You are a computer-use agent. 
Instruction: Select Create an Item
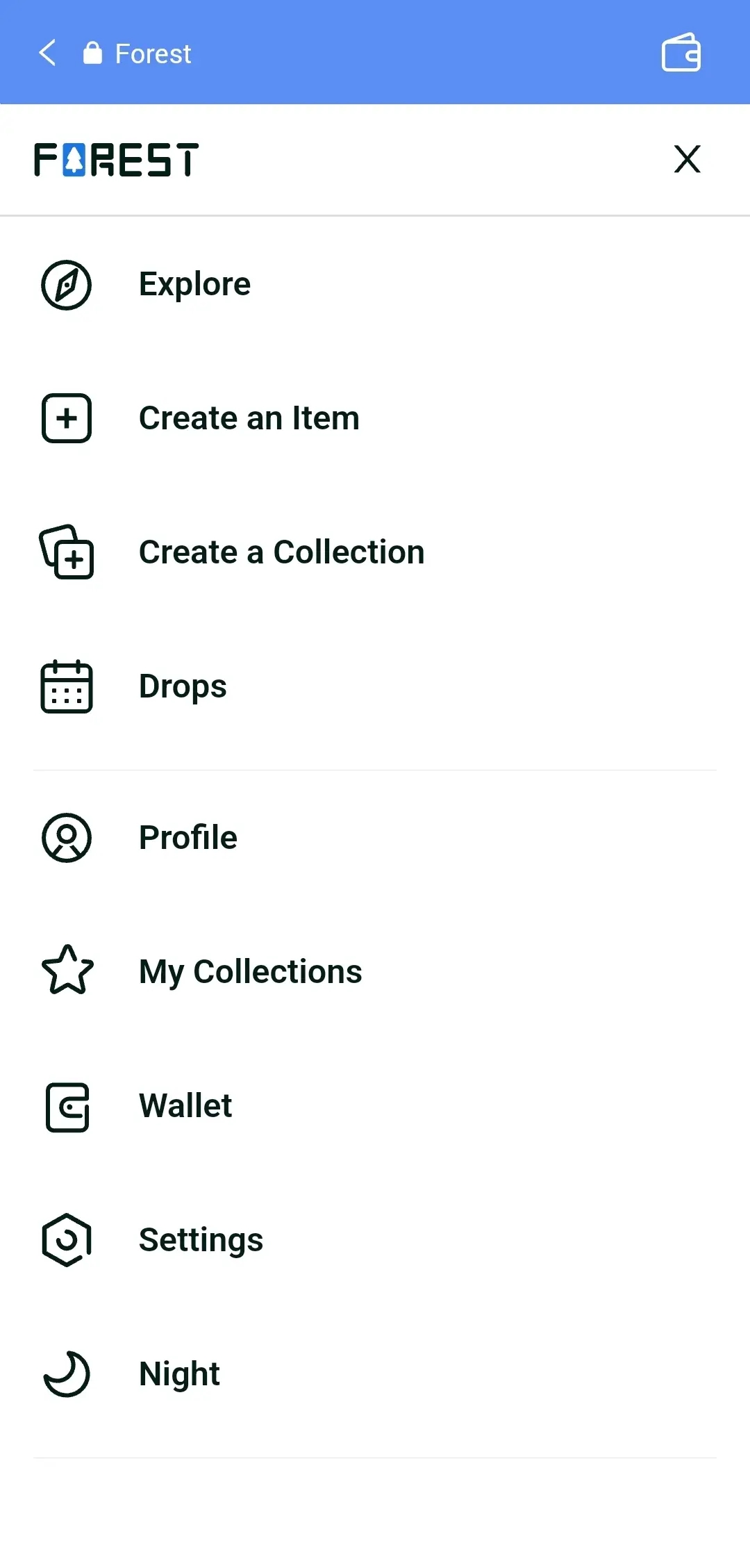pyautogui.click(x=249, y=418)
